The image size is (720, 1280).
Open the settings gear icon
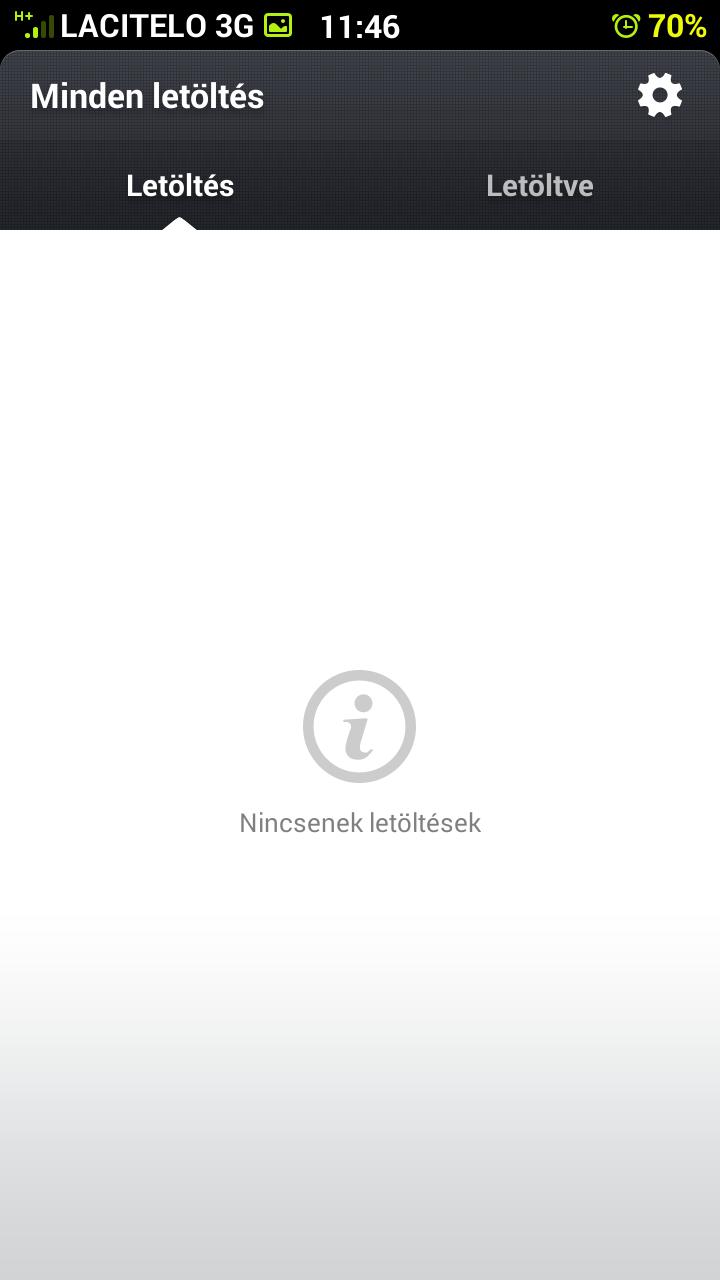(660, 96)
